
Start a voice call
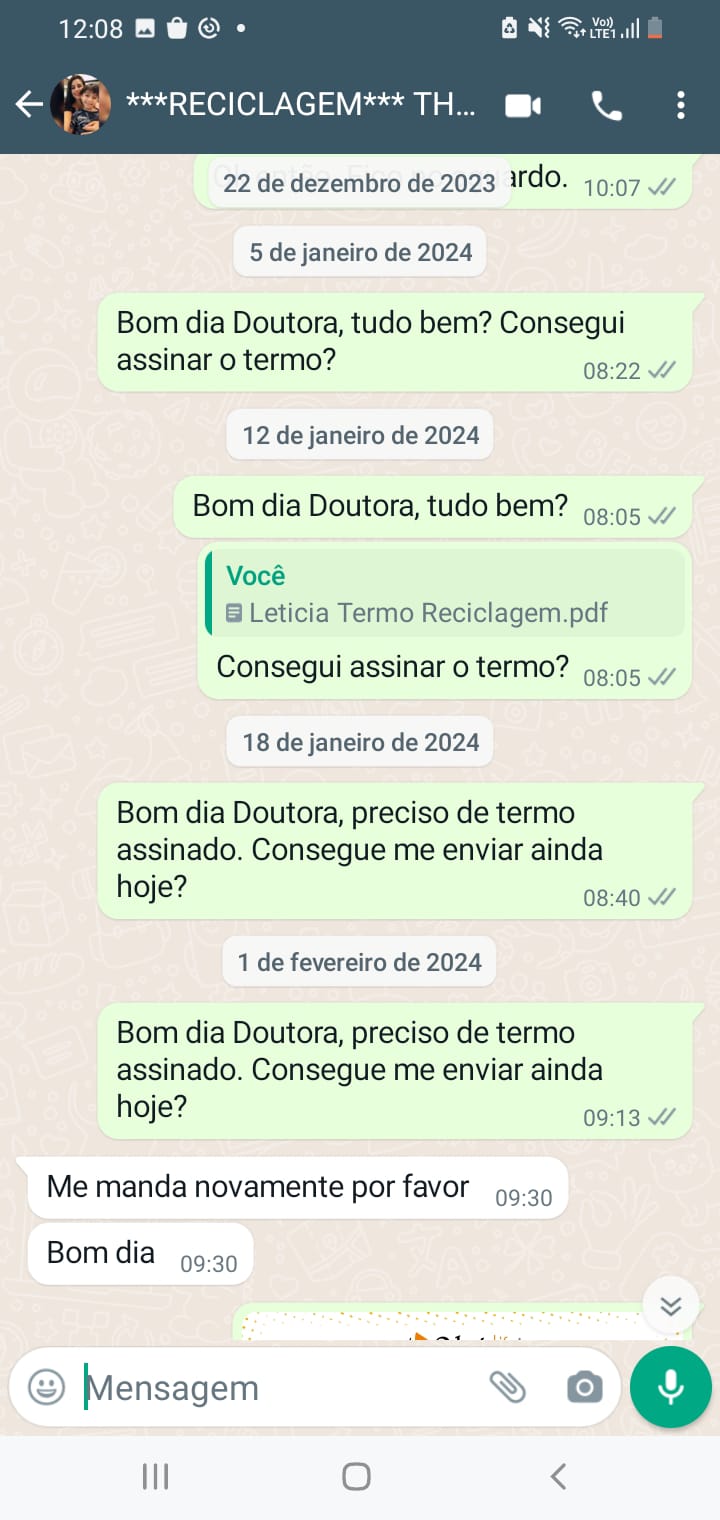[607, 105]
